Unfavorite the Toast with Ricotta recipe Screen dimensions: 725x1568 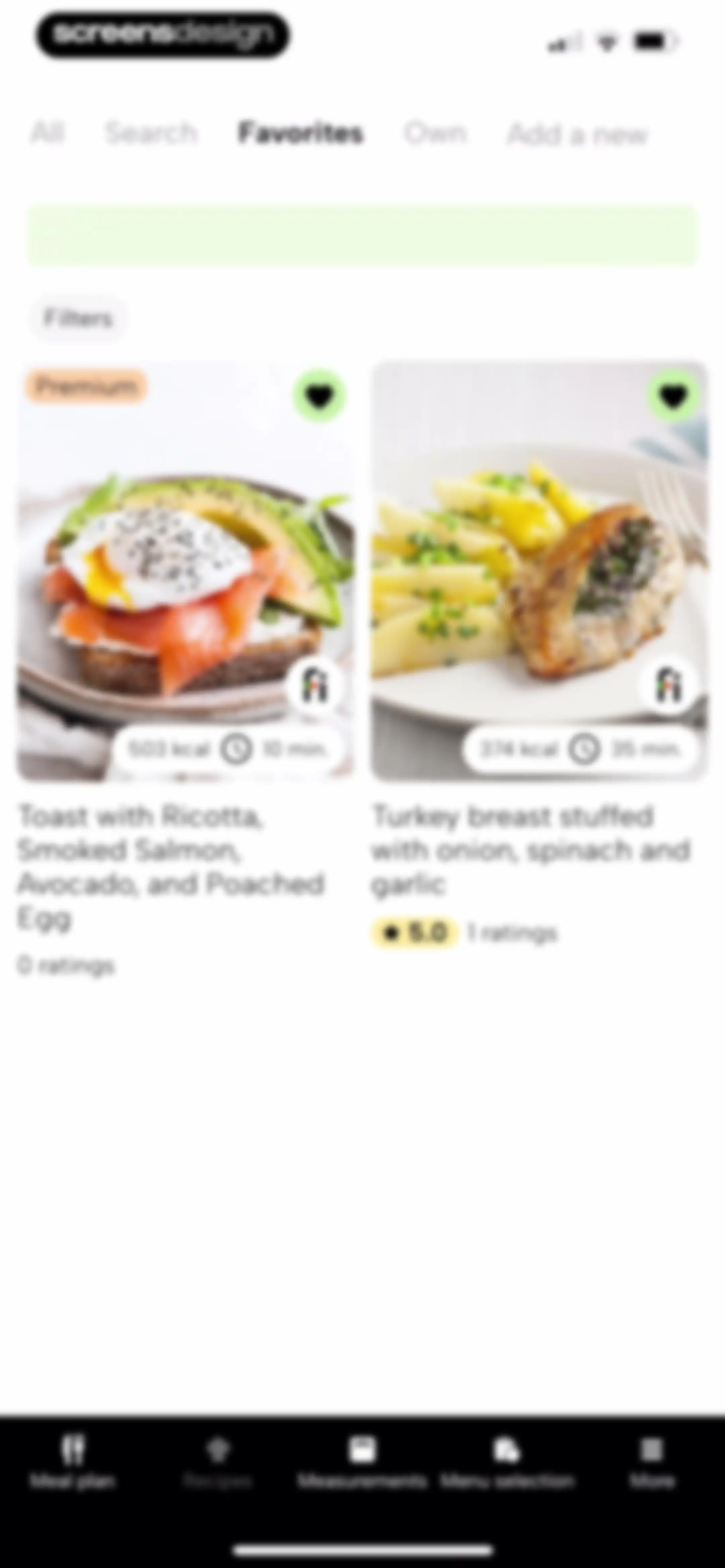click(320, 396)
